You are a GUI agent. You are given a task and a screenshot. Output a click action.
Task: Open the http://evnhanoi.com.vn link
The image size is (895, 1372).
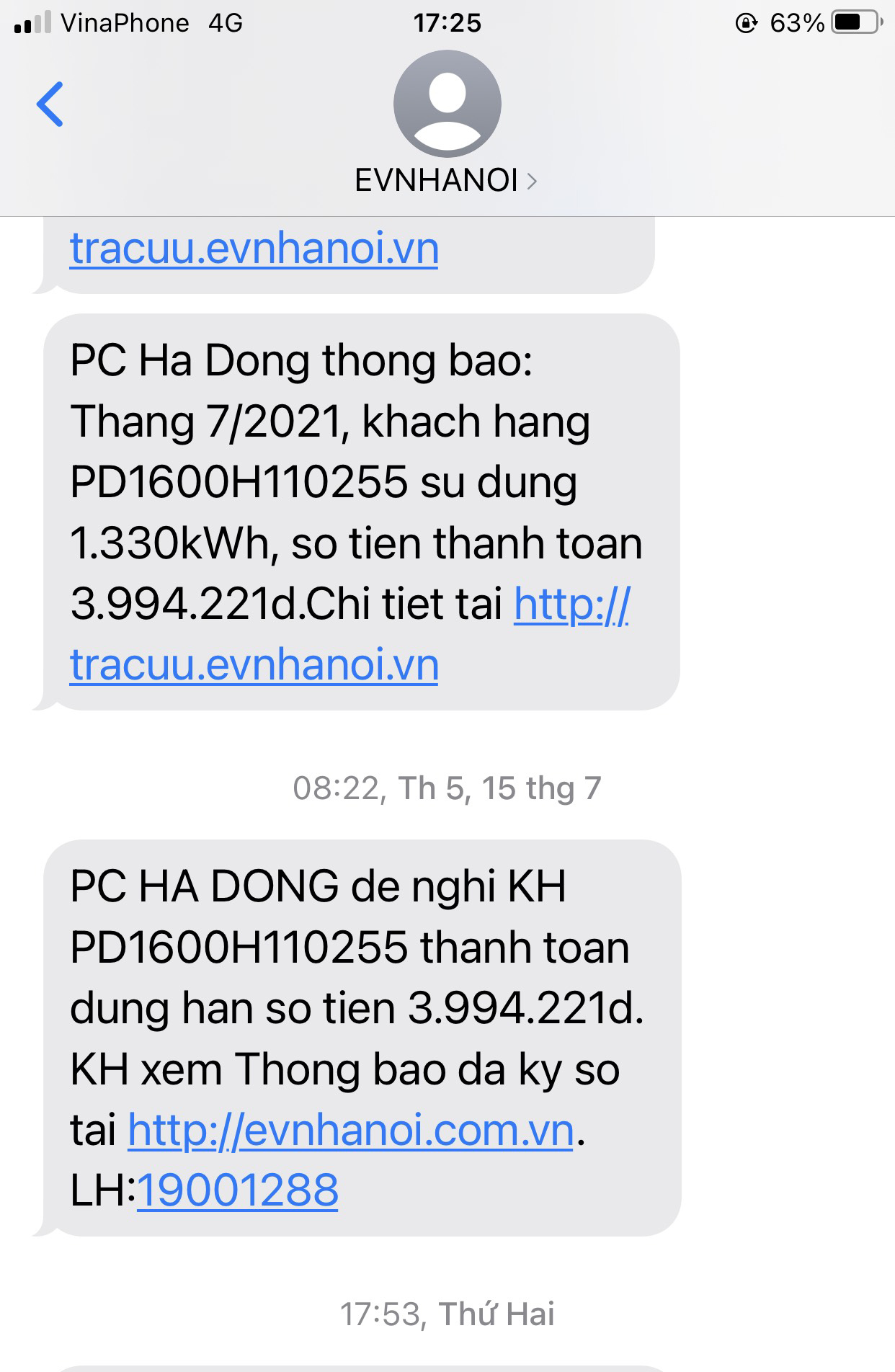coord(350,1129)
